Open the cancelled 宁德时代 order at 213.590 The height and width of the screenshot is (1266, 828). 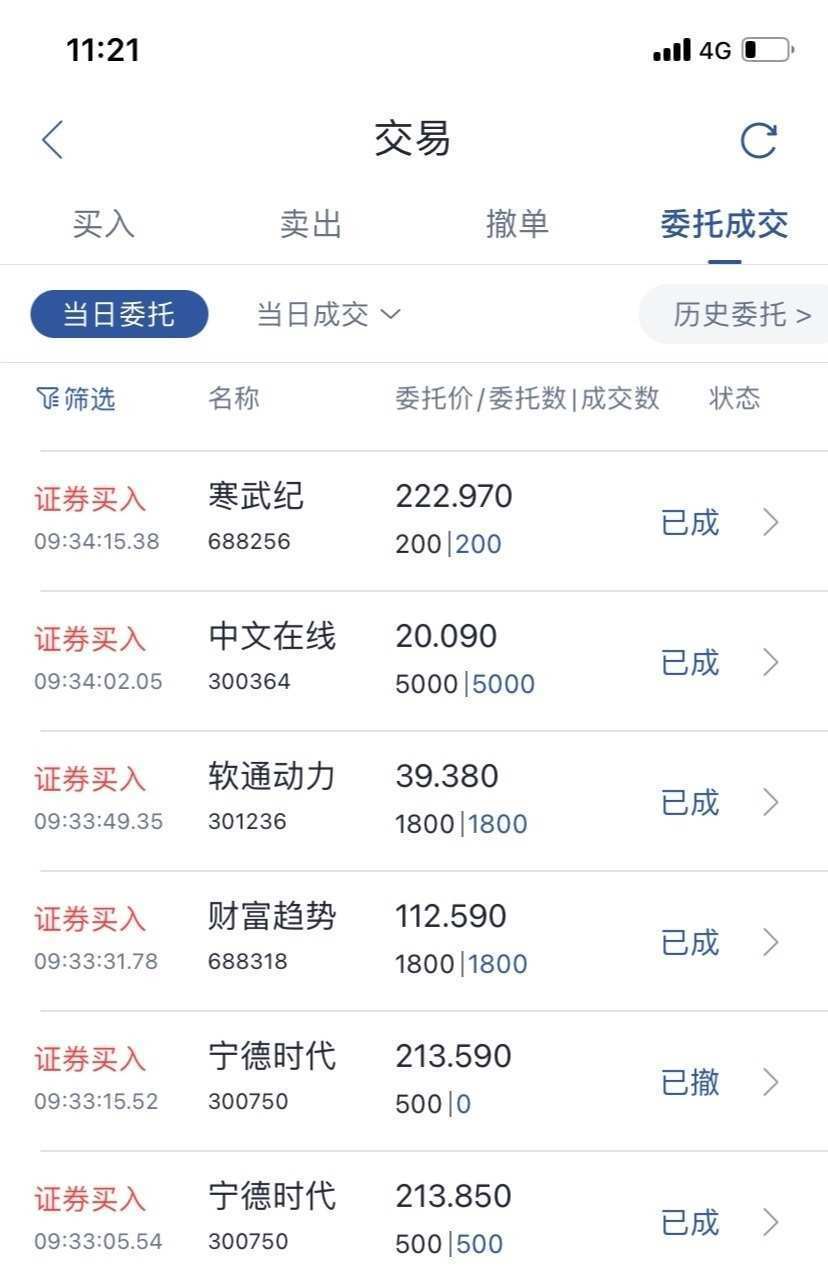(414, 1081)
